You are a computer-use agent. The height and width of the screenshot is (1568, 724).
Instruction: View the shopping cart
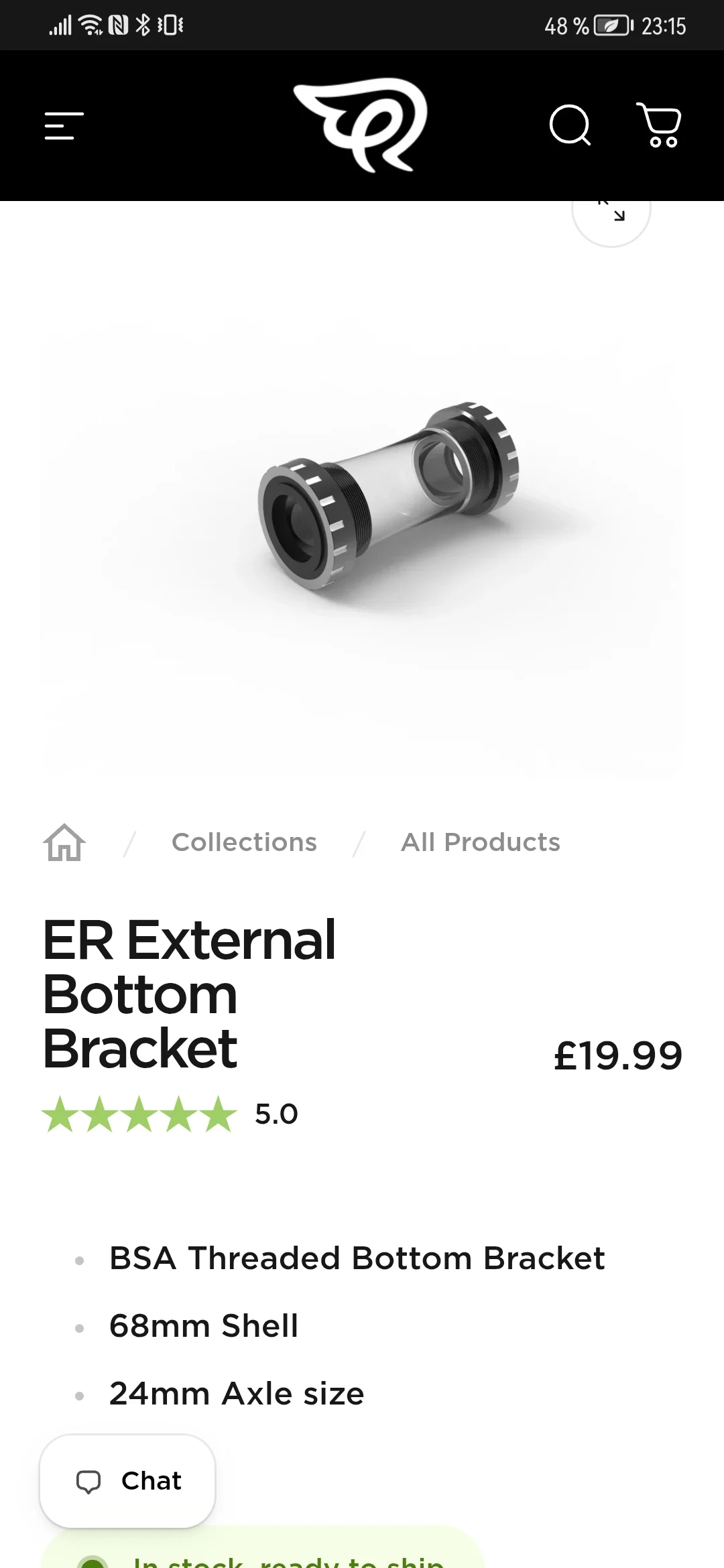(x=659, y=125)
